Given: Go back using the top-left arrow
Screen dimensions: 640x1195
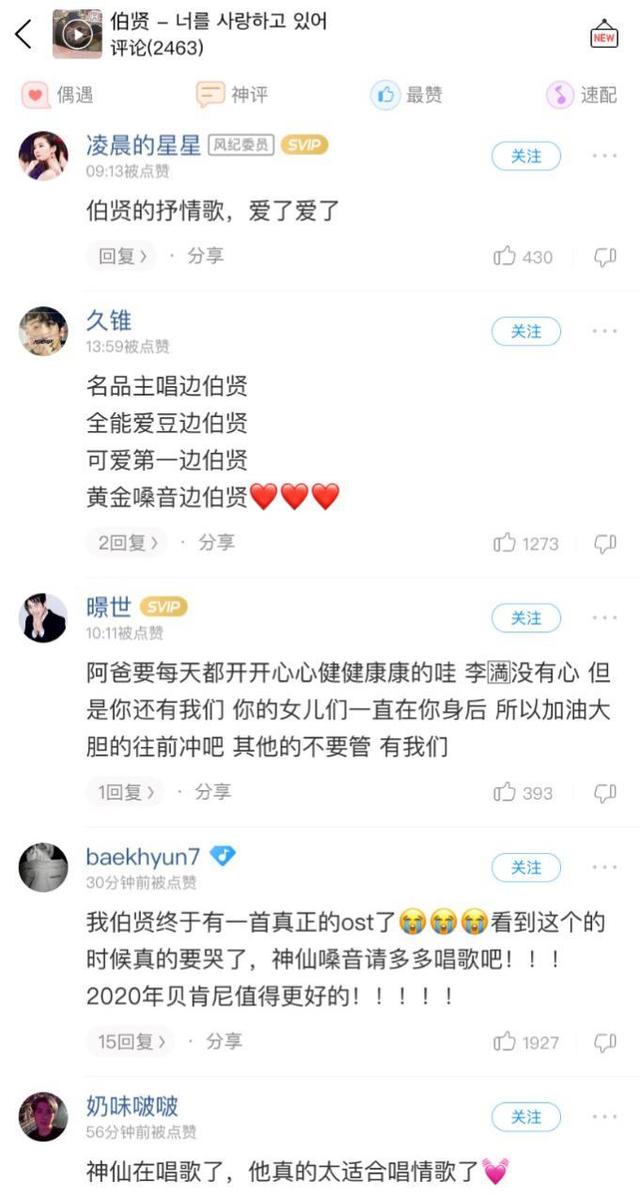Looking at the screenshot, I should click(x=24, y=34).
